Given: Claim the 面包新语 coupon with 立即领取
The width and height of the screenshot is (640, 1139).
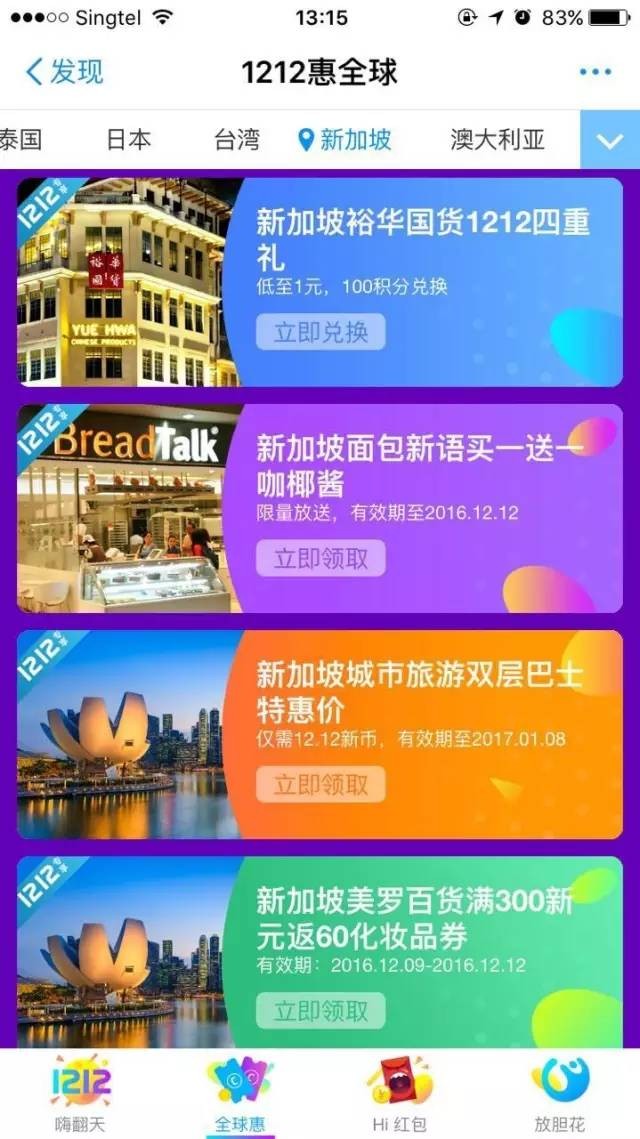Looking at the screenshot, I should pos(320,558).
